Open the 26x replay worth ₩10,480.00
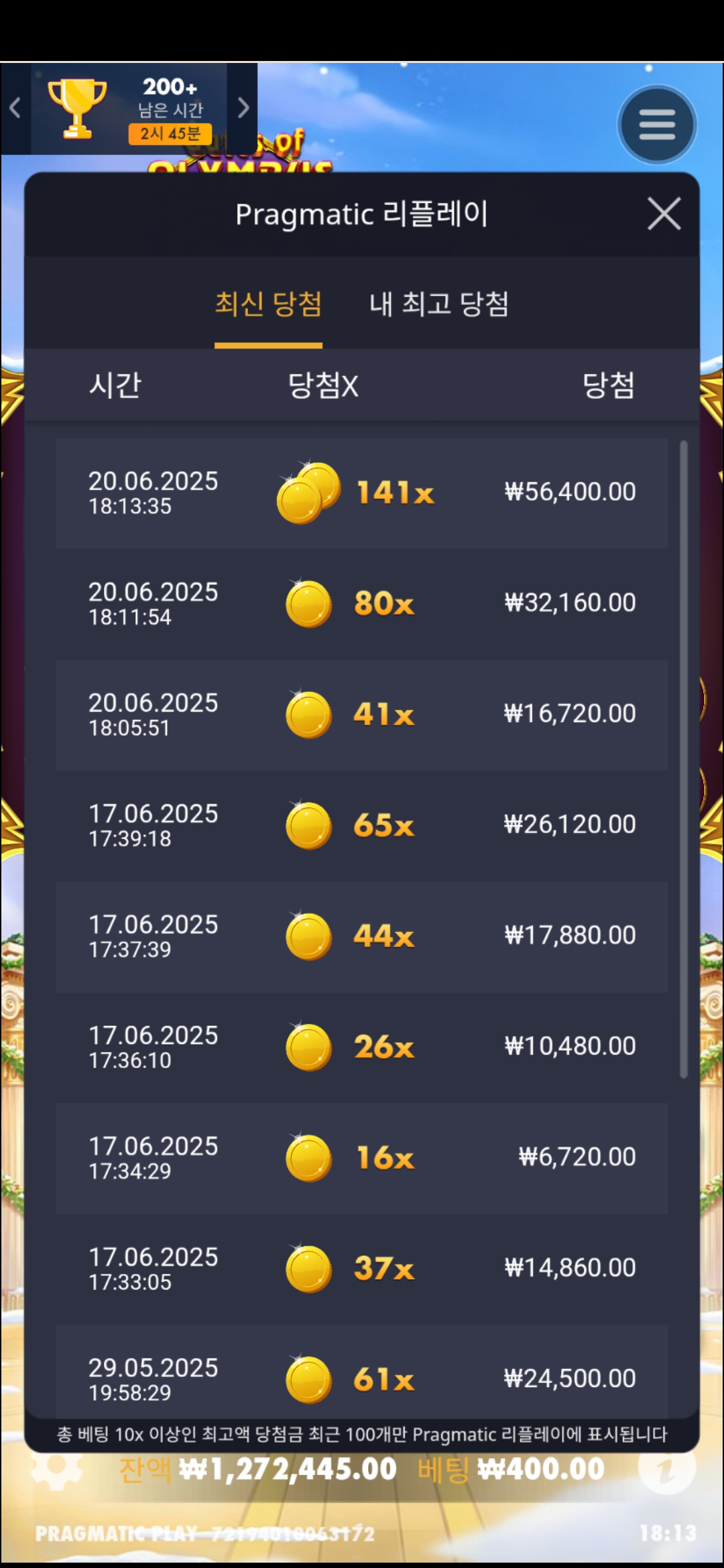724x1568 pixels. tap(362, 1047)
